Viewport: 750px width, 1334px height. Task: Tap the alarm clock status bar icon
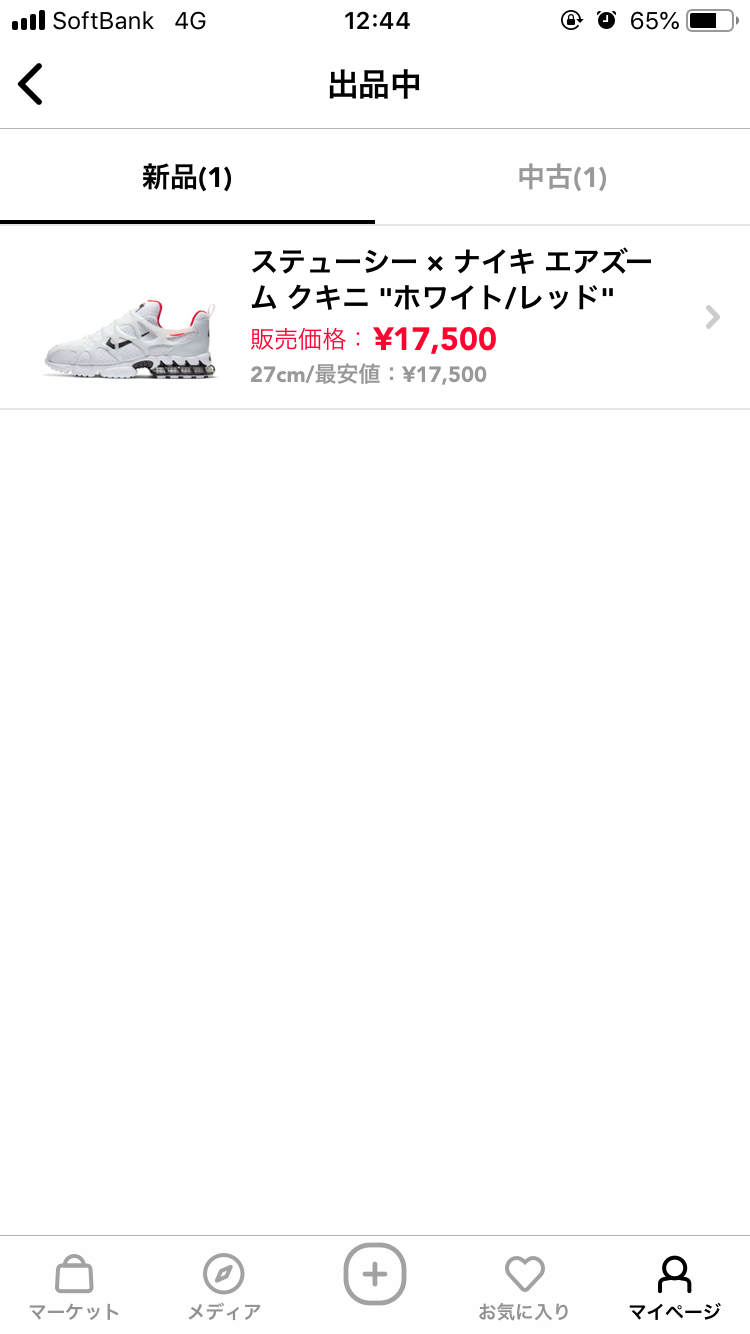607,18
